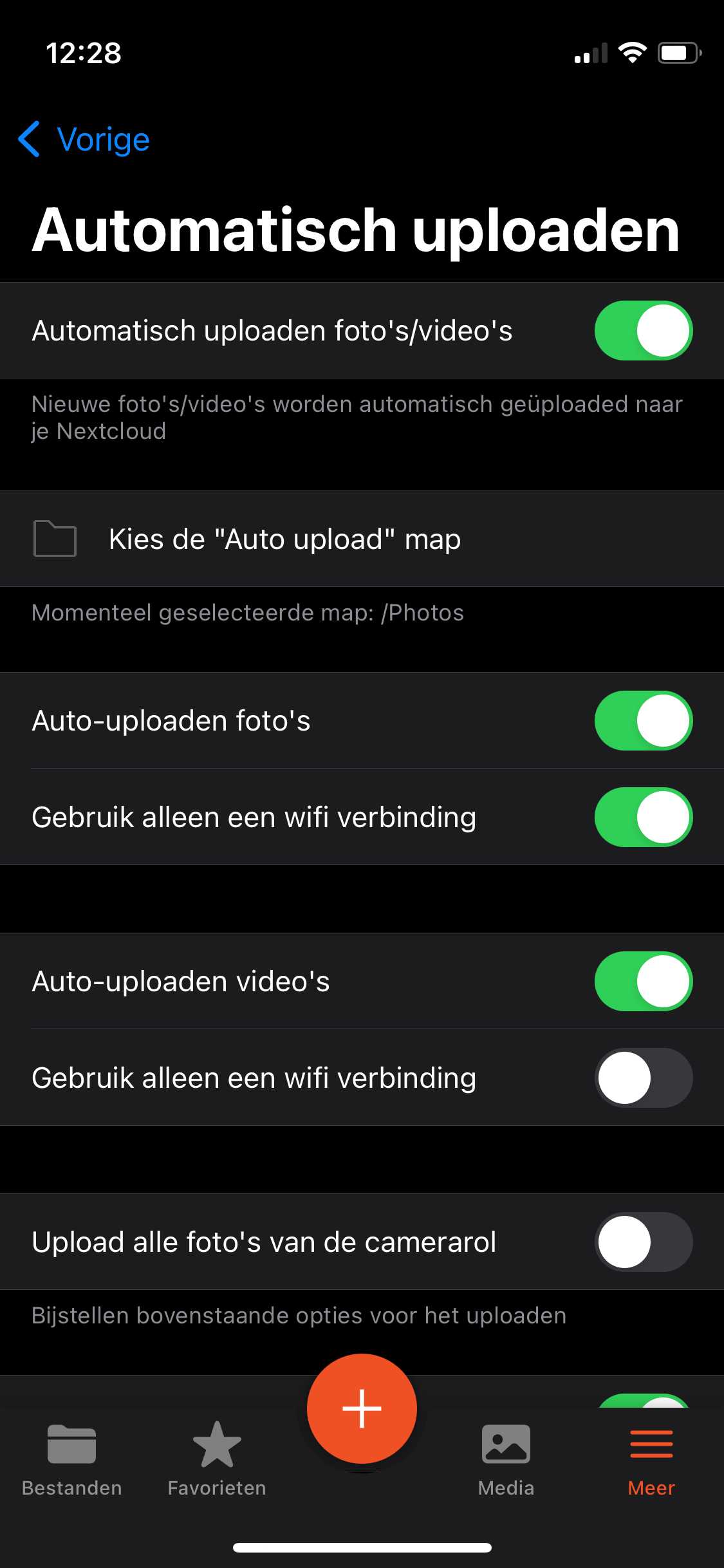Enable wifi-only setting under Auto-uploaden video's
This screenshot has height=1568, width=724.
[644, 1078]
